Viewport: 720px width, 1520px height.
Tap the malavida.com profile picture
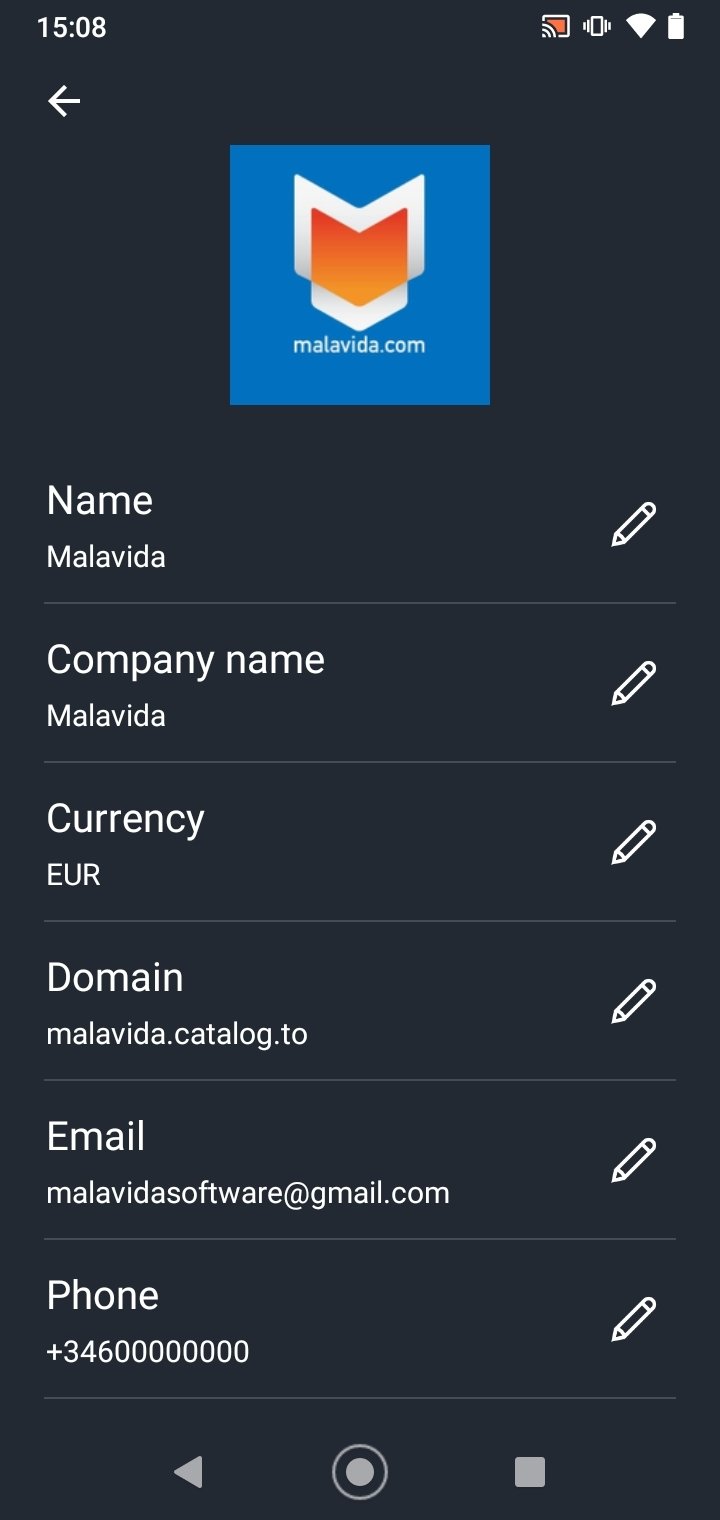pyautogui.click(x=360, y=275)
